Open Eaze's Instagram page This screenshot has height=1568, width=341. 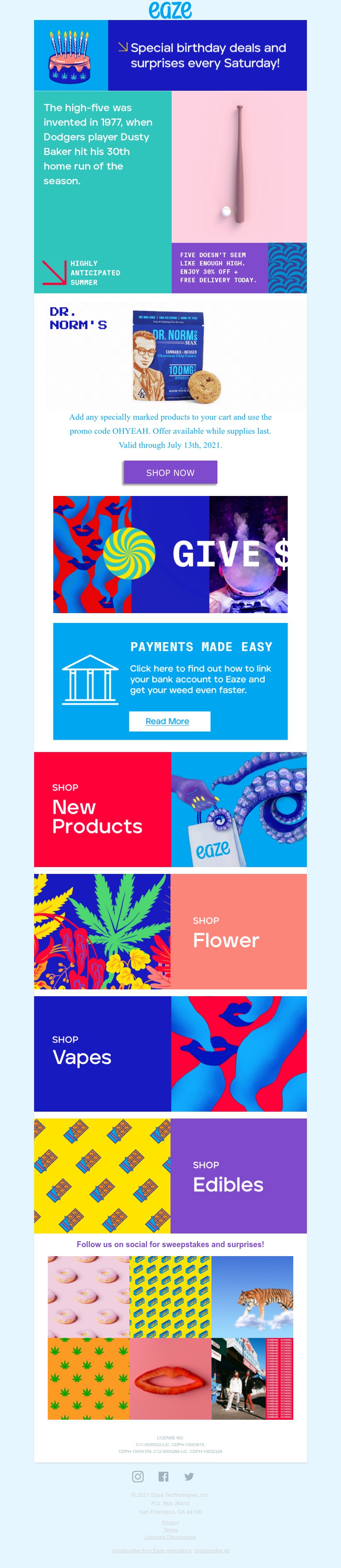(138, 1476)
